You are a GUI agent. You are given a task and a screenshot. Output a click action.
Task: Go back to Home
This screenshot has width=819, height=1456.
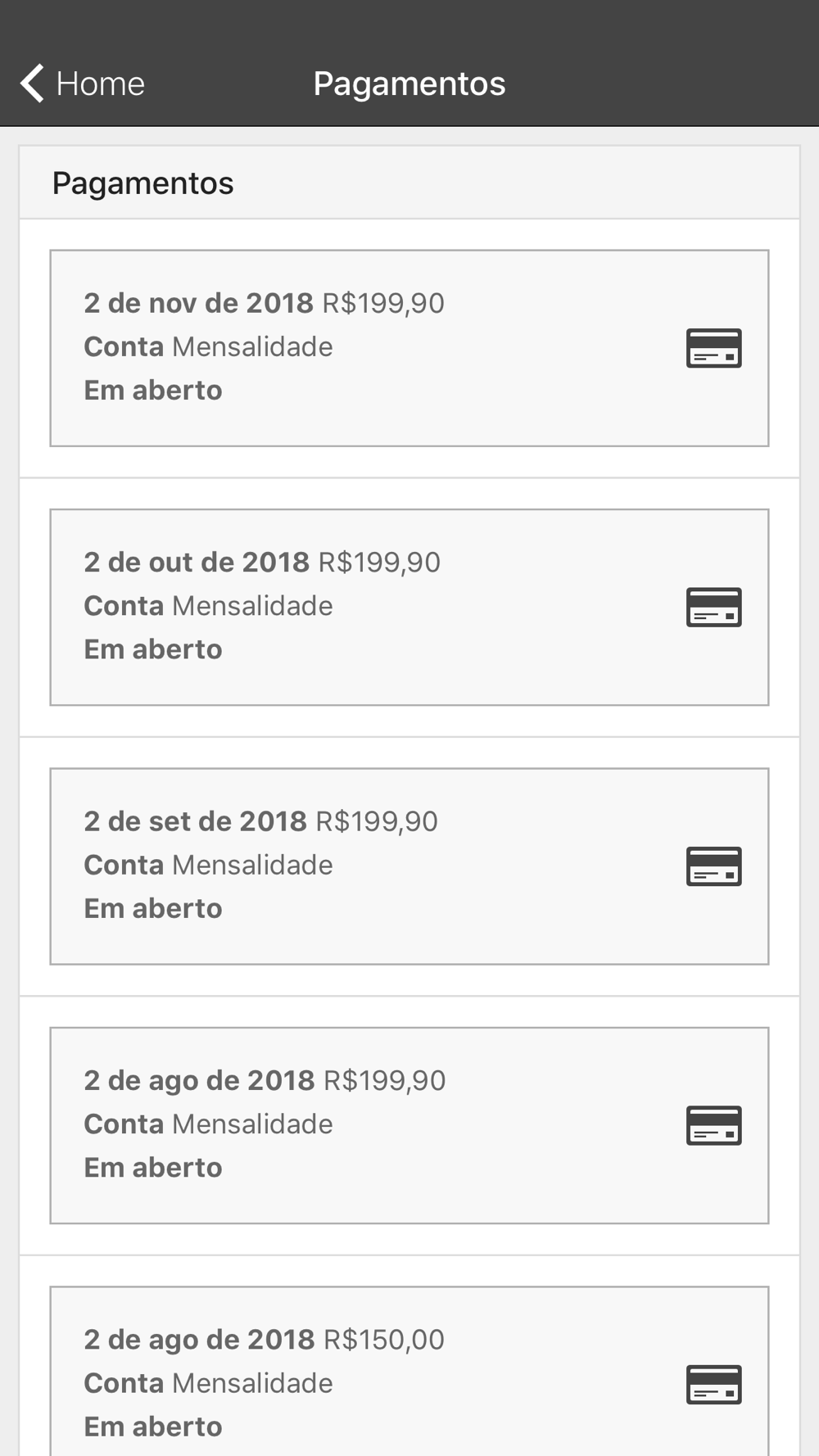coord(82,84)
